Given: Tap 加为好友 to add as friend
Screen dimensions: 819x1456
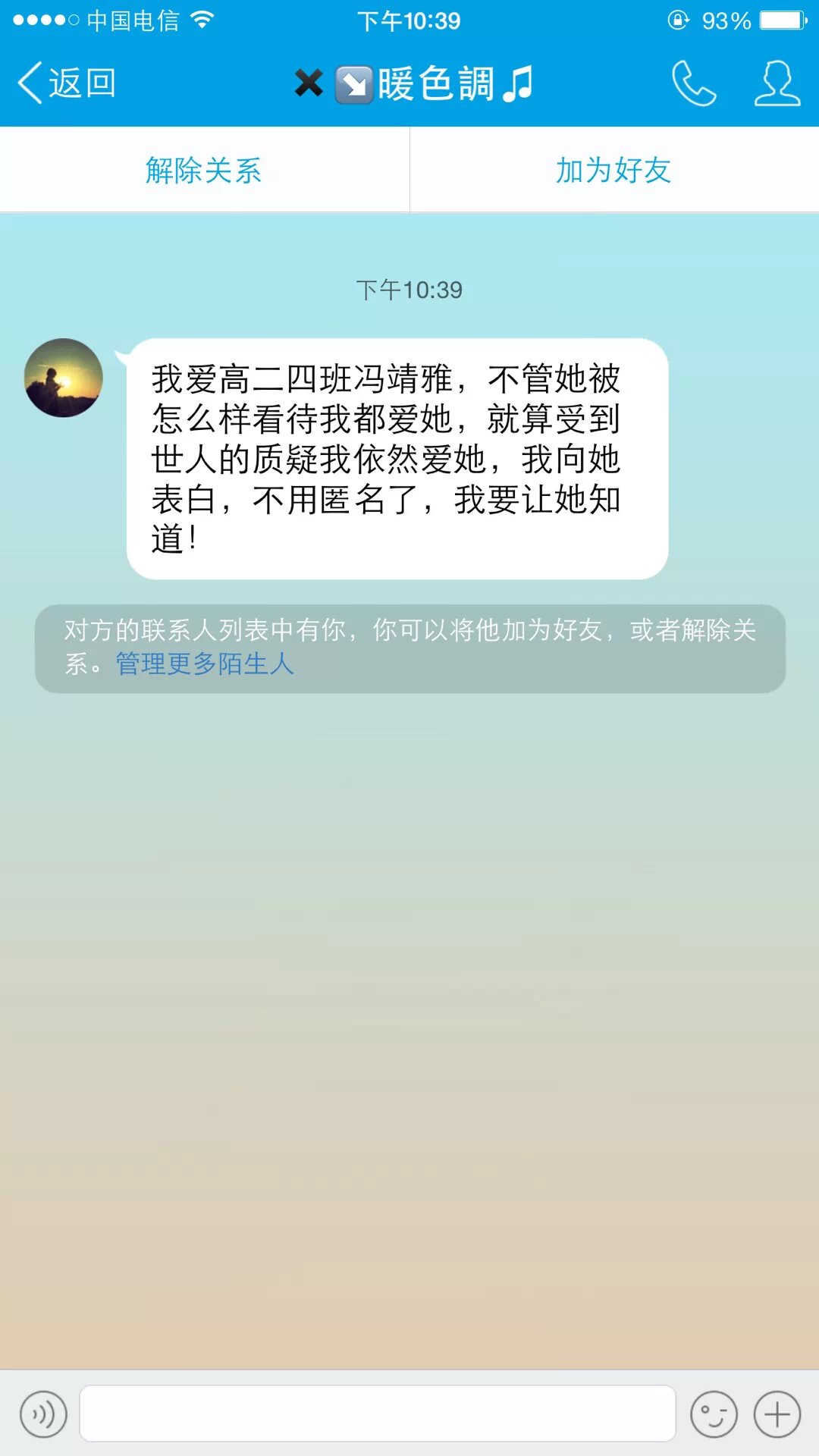Looking at the screenshot, I should point(613,171).
